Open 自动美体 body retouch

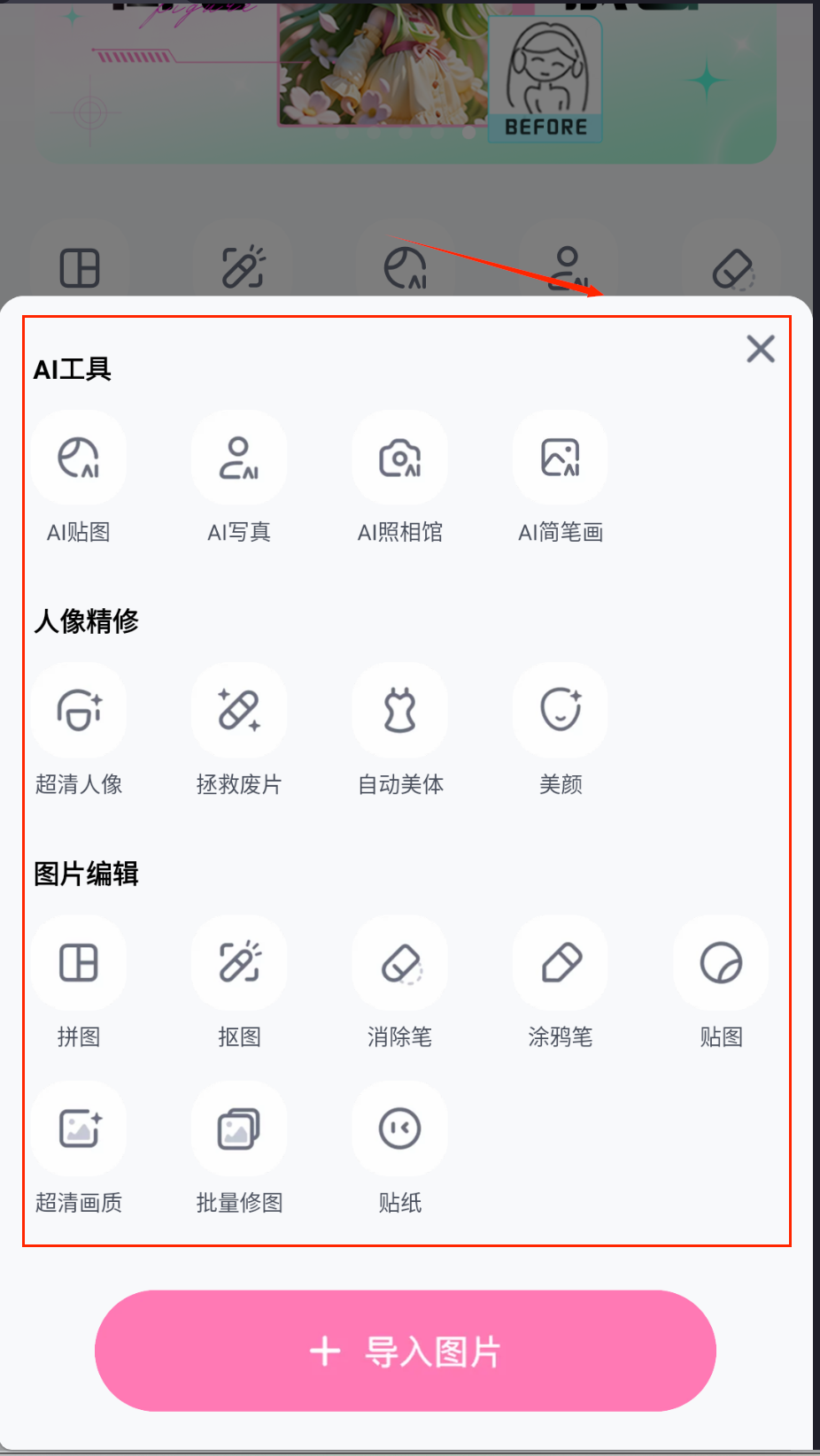399,710
